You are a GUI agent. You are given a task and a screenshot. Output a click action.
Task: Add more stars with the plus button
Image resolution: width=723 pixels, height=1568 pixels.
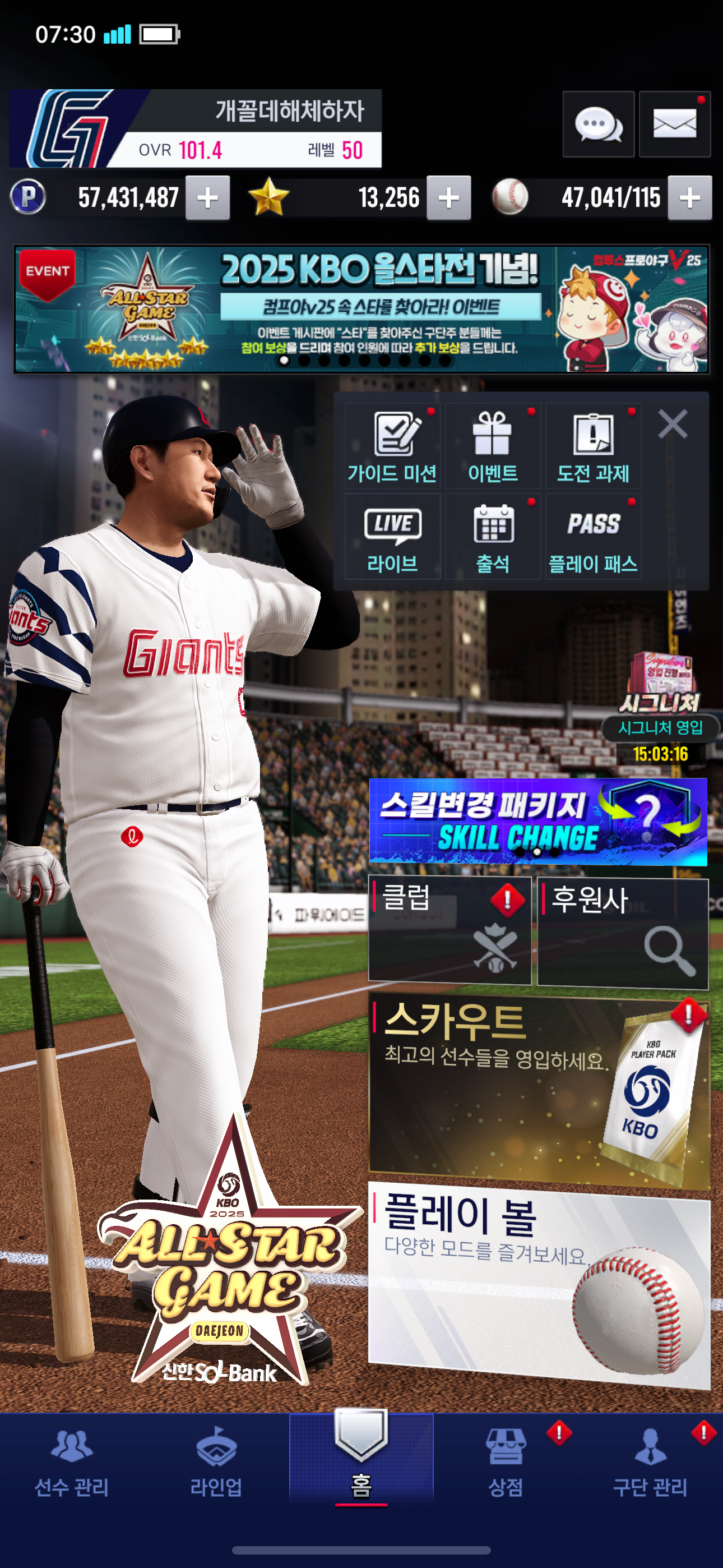(x=448, y=198)
